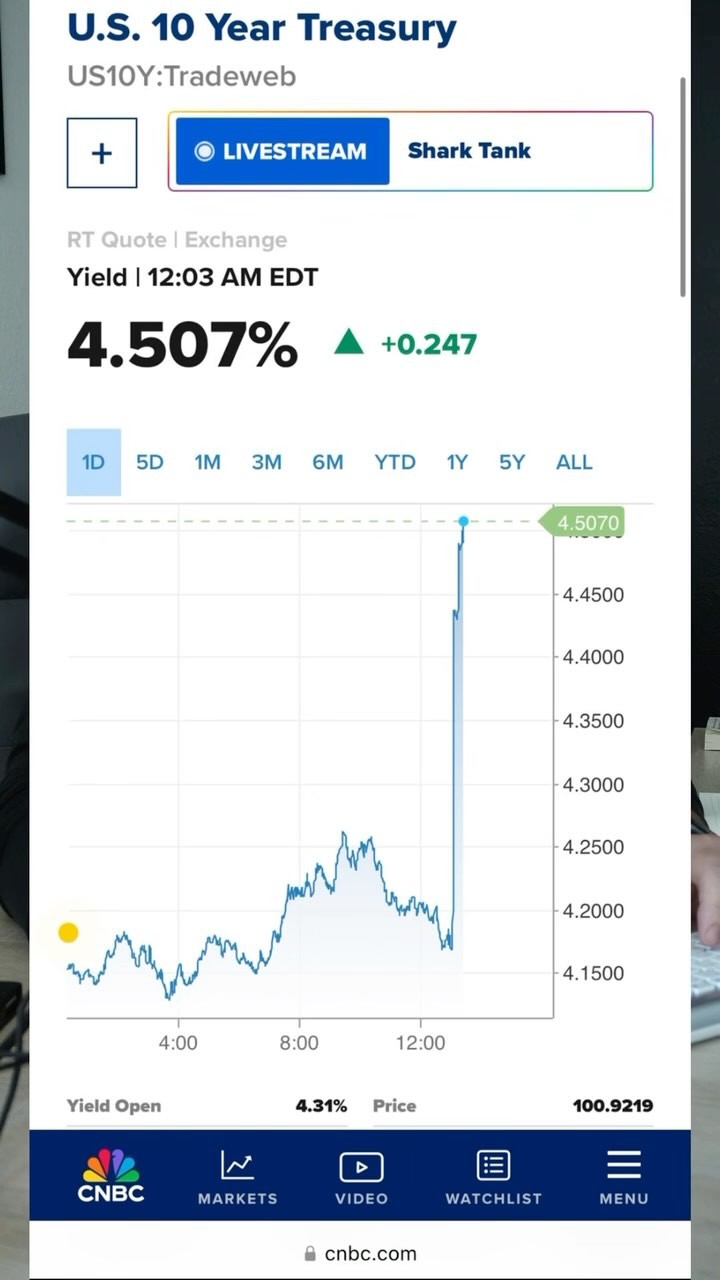
Task: Select the 1D chart range
Action: click(93, 462)
